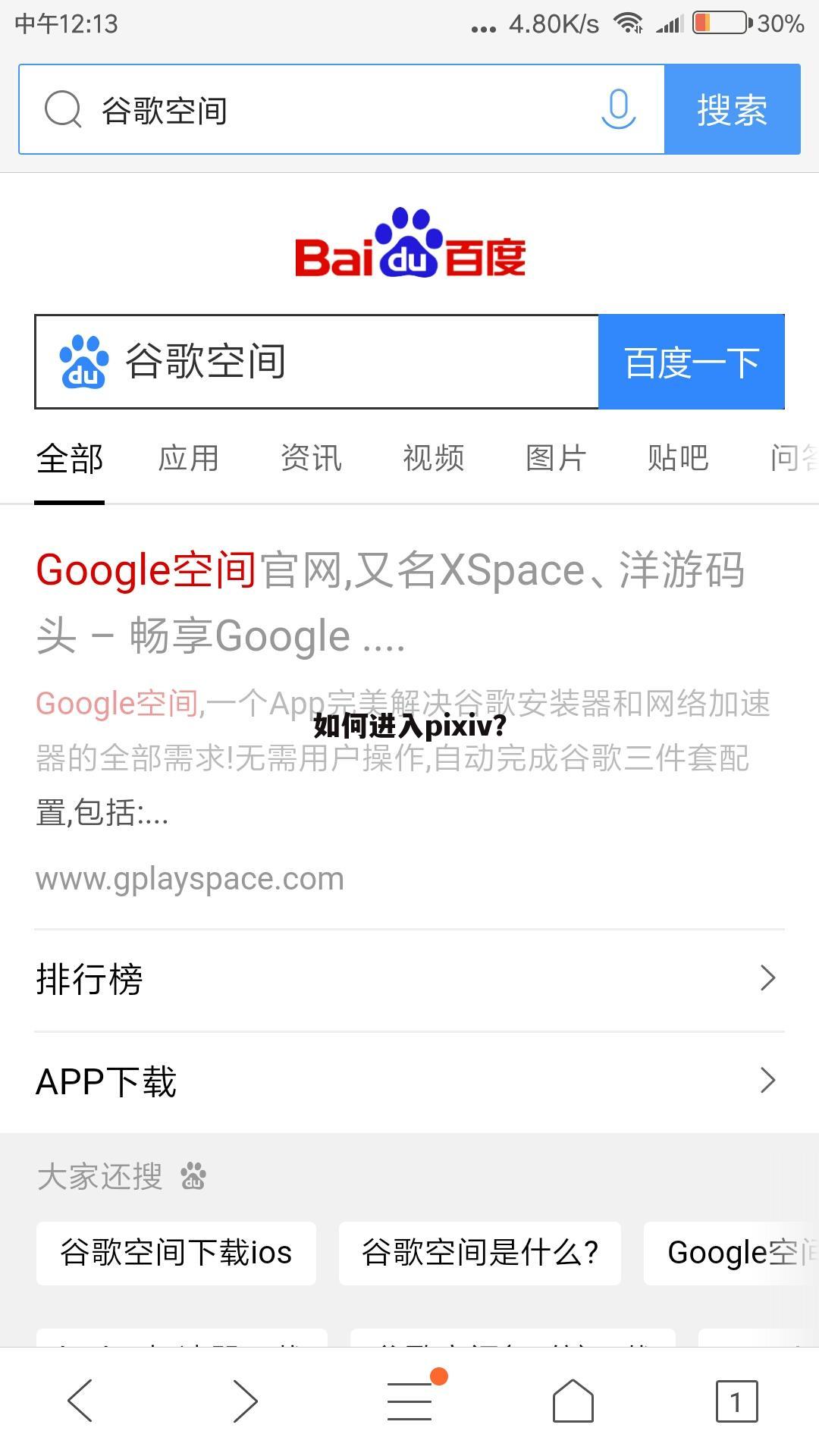Switch to the 资讯 tab

point(311,459)
